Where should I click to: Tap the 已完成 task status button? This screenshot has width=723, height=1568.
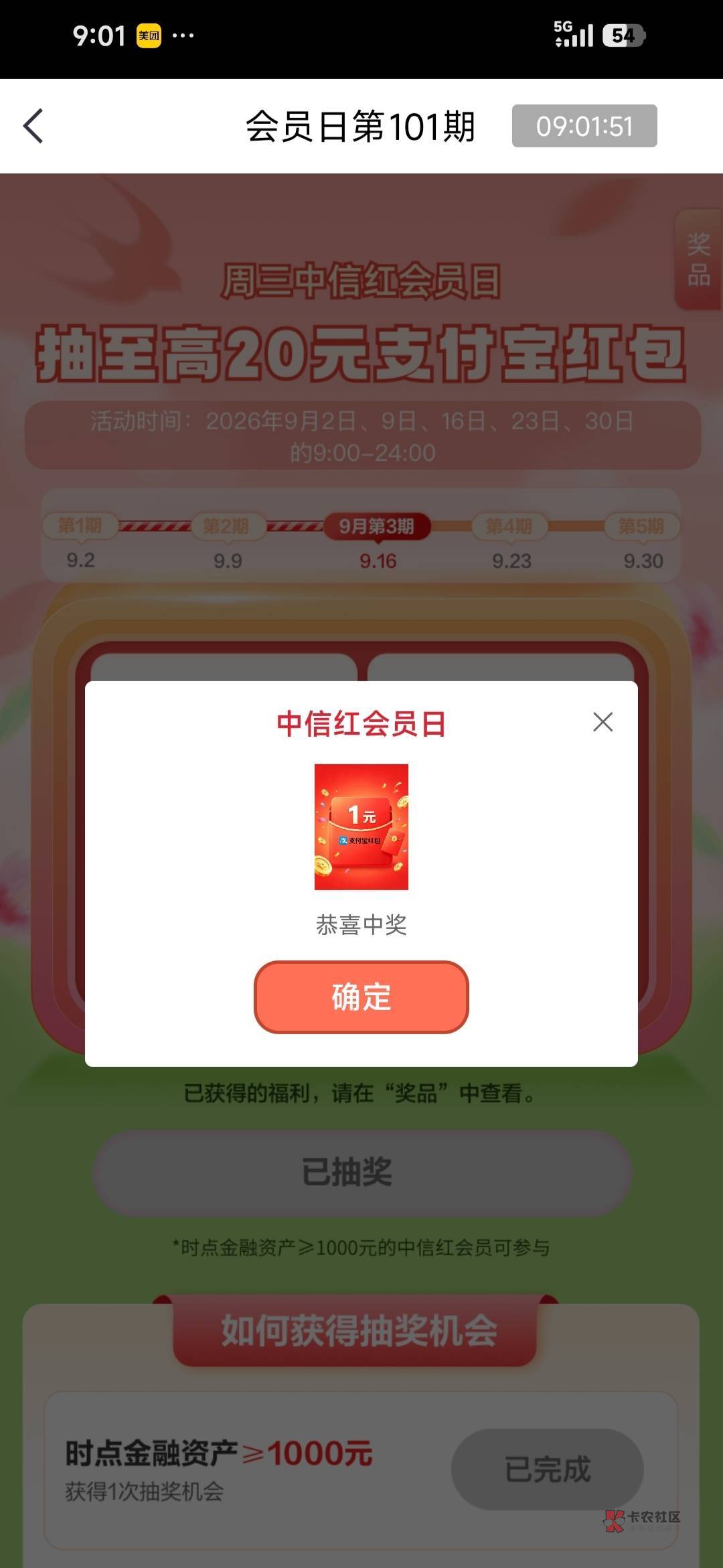tap(548, 1468)
